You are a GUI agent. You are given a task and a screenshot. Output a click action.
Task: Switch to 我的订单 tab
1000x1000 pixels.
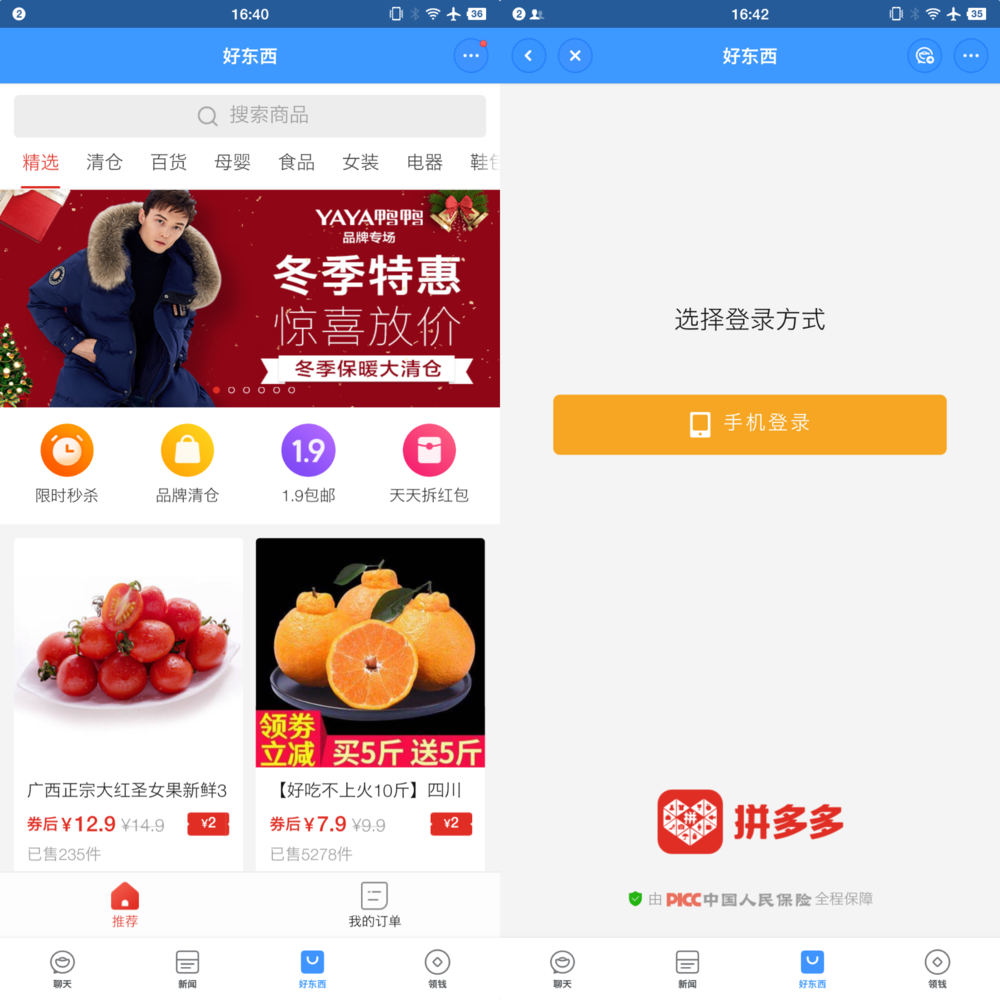(374, 905)
